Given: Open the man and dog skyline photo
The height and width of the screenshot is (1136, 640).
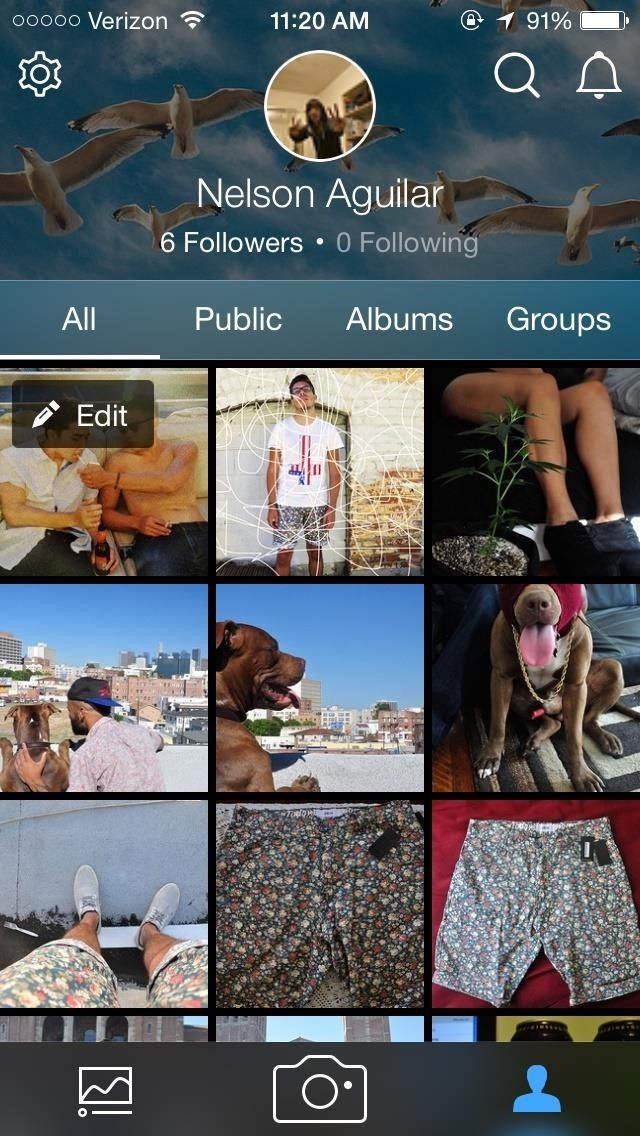Looking at the screenshot, I should 104,688.
